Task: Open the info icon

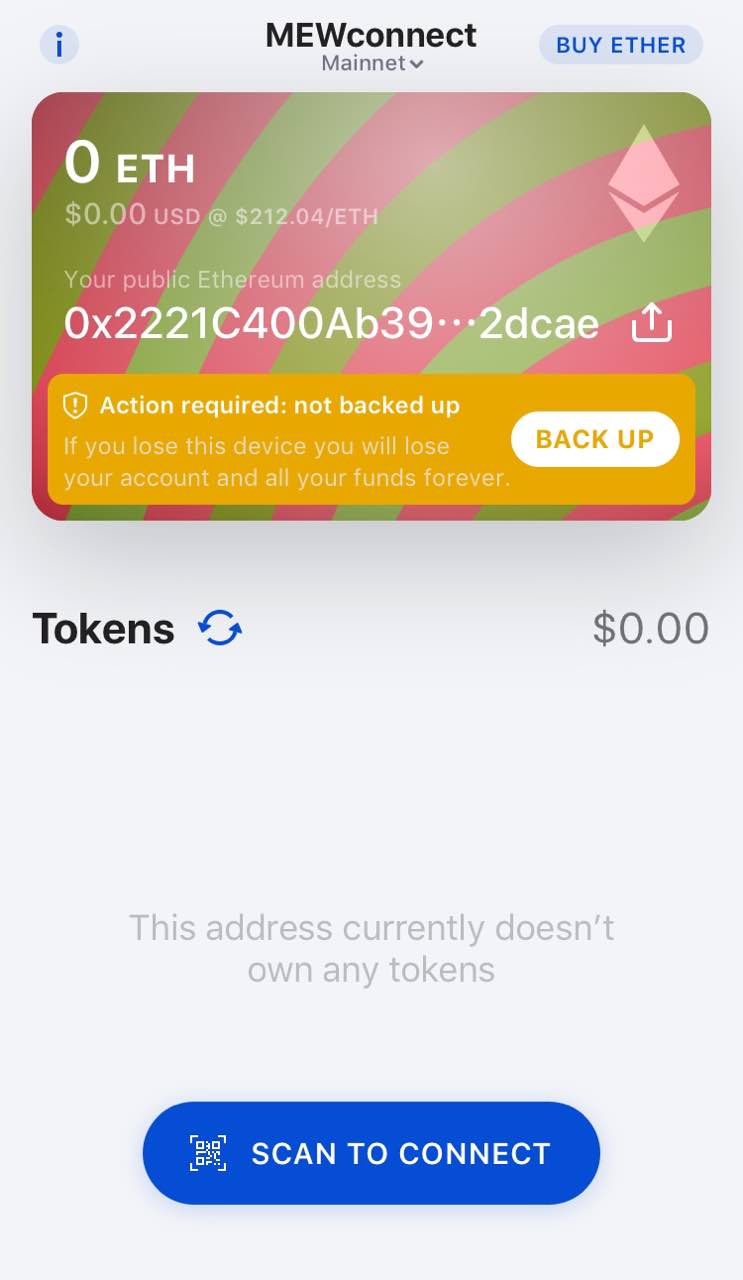Action: (x=59, y=45)
